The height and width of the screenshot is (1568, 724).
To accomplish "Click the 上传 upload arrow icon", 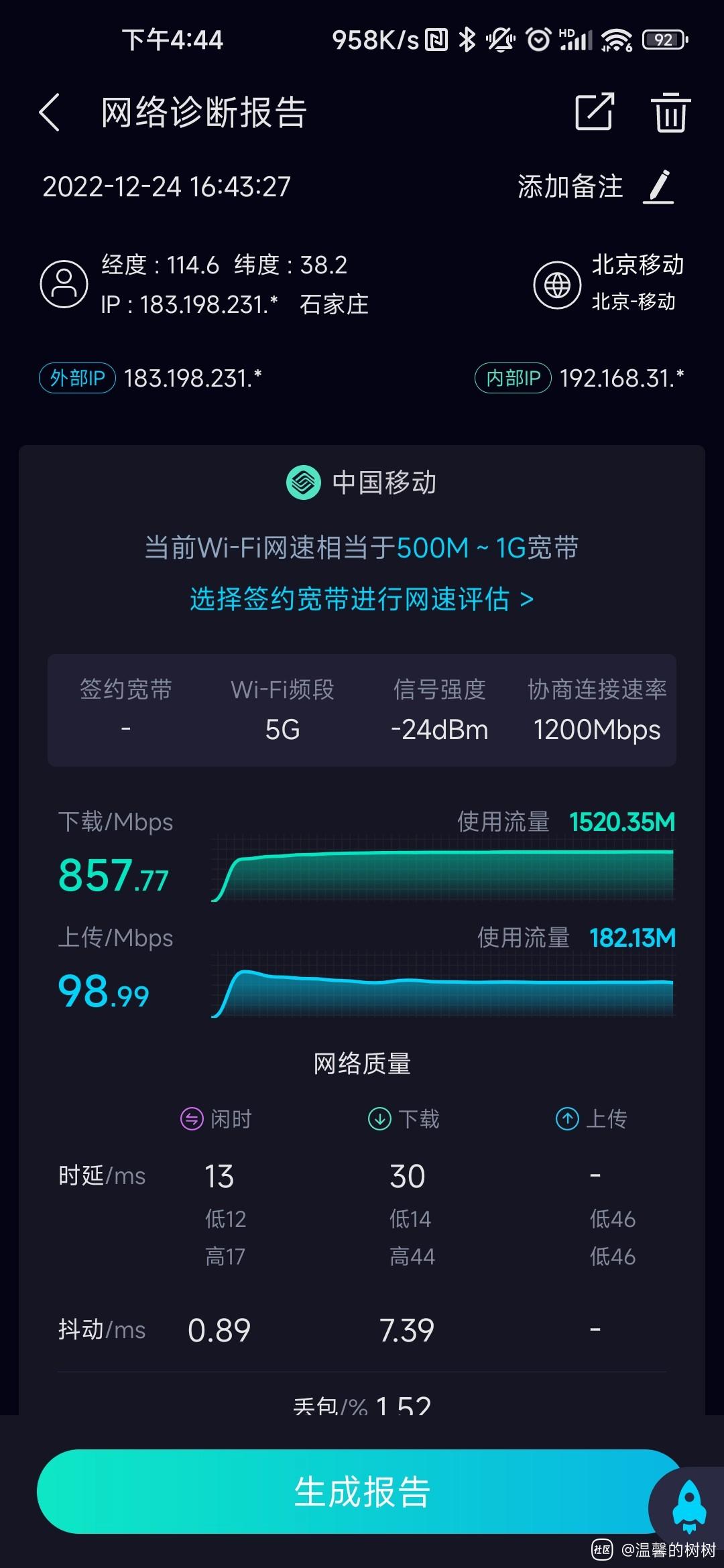I will (566, 1118).
